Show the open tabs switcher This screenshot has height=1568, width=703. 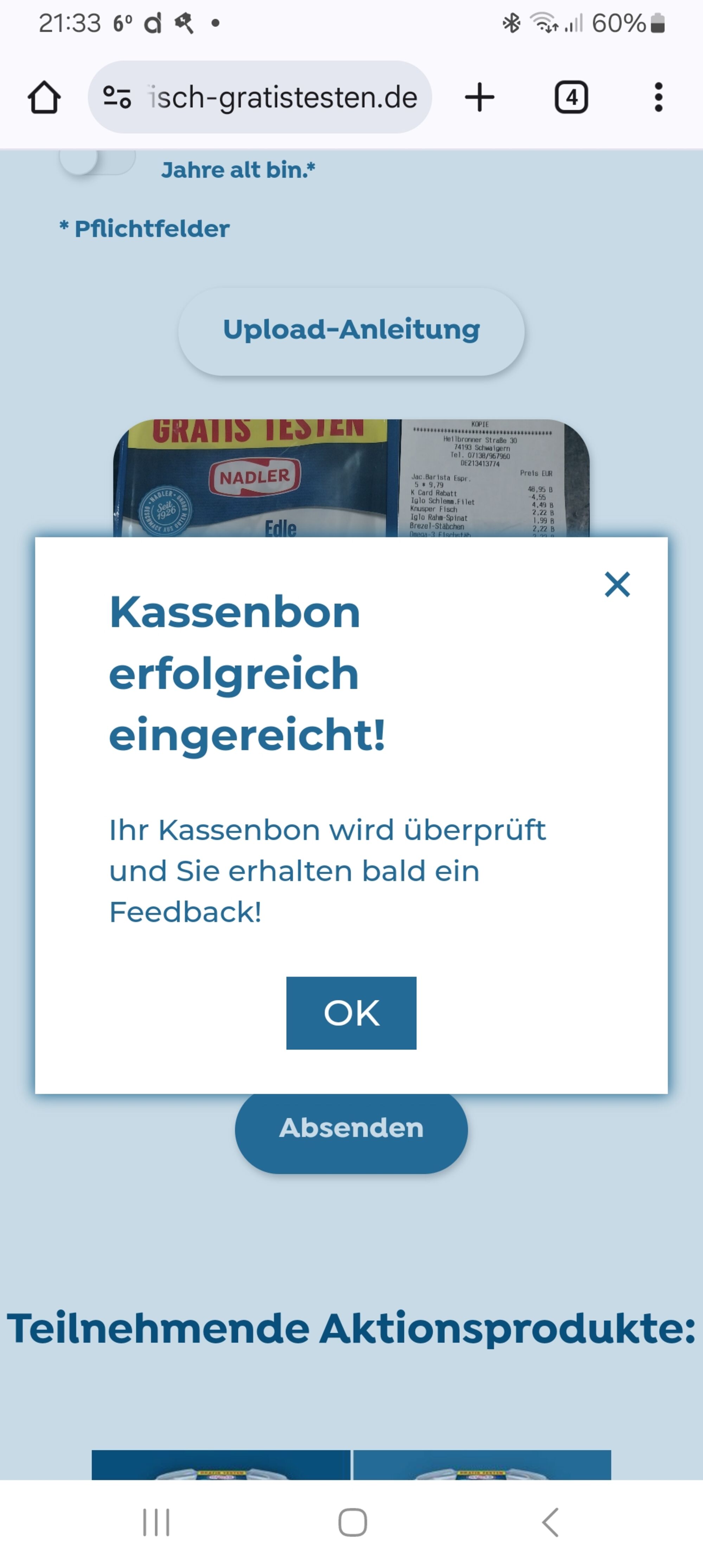coord(571,97)
